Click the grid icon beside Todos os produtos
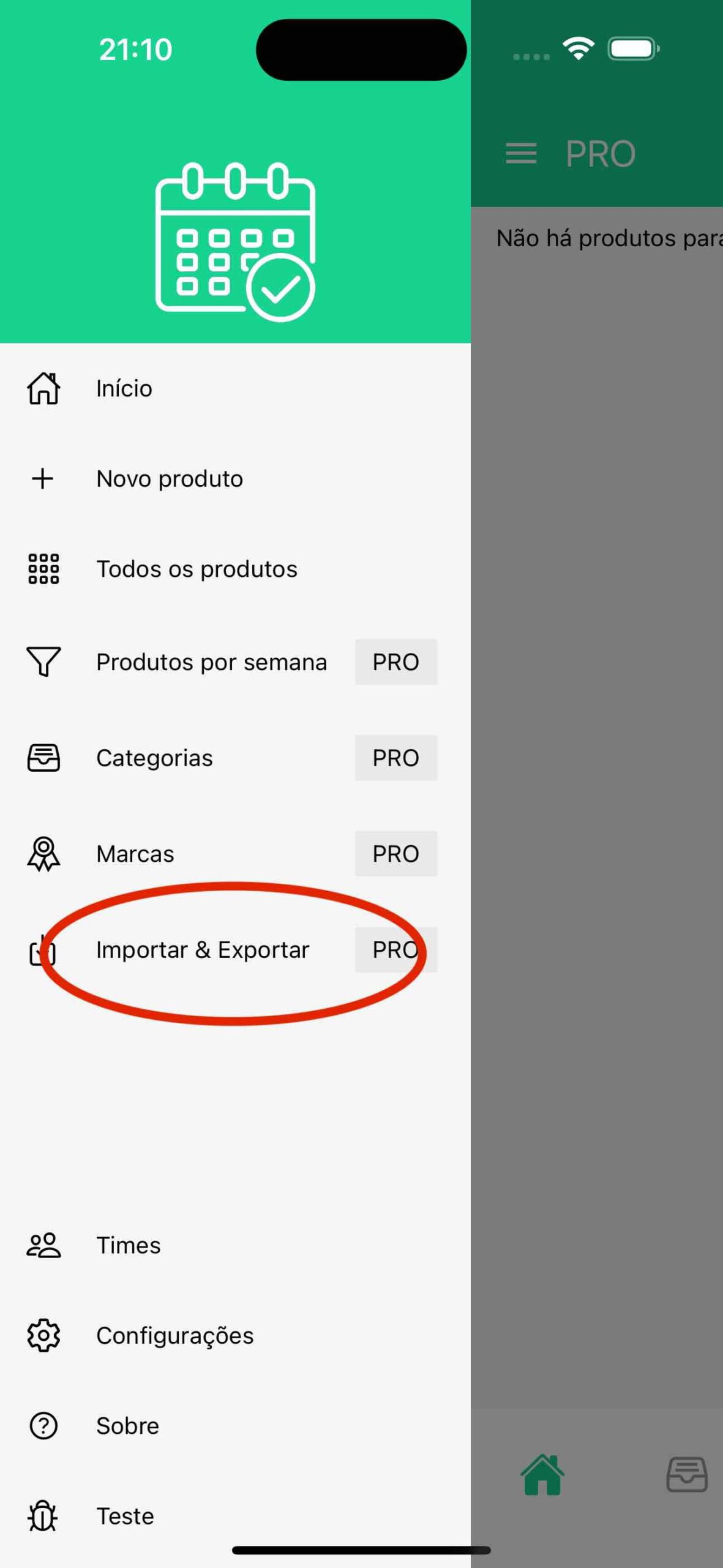The image size is (723, 1568). (43, 569)
